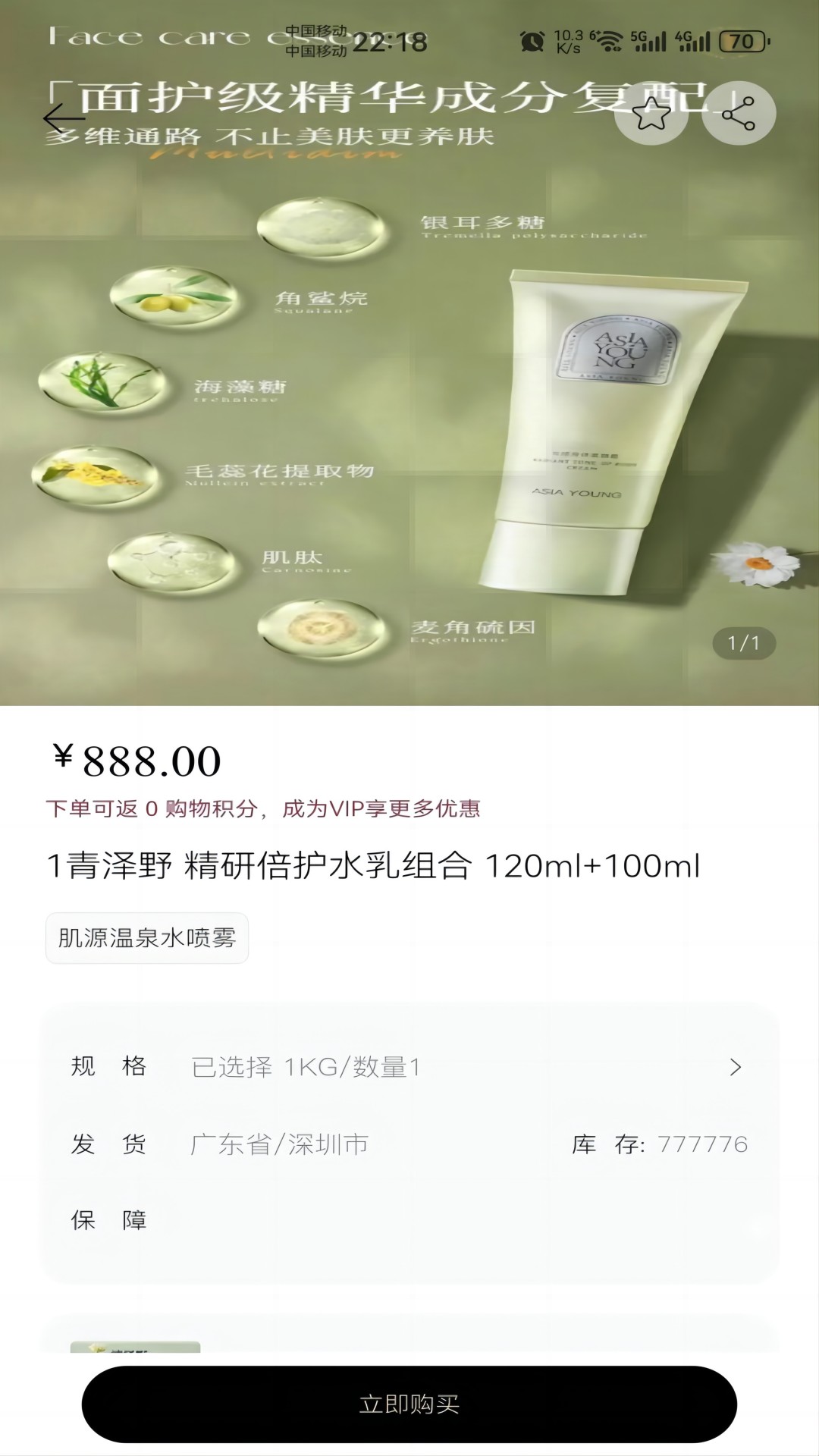Open the 规格 specification selector row

click(409, 1067)
